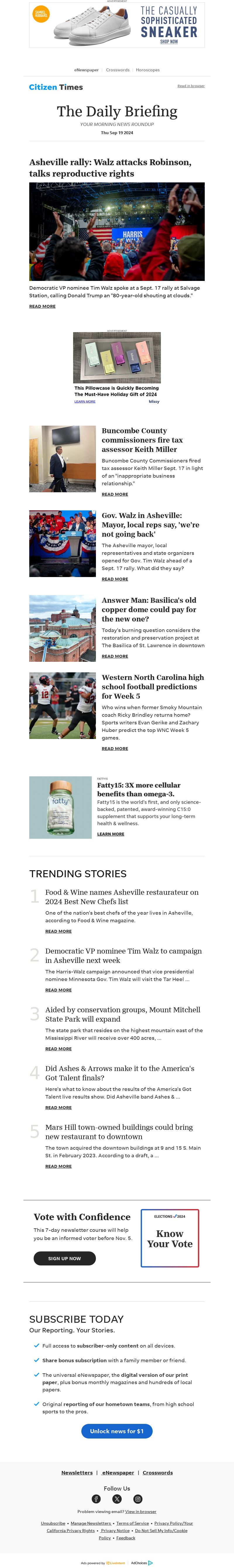Open the Terms of Service link
234x1568 pixels.
(x=132, y=1523)
